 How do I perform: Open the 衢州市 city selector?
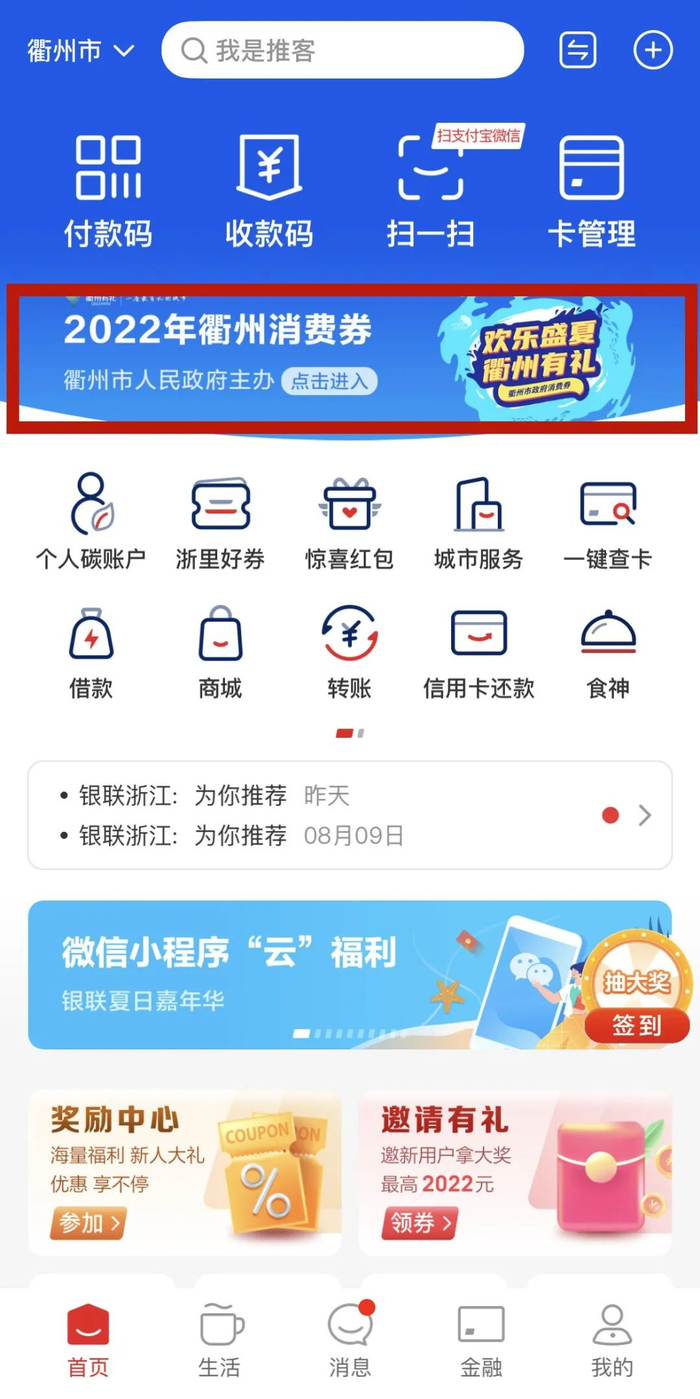coord(80,50)
